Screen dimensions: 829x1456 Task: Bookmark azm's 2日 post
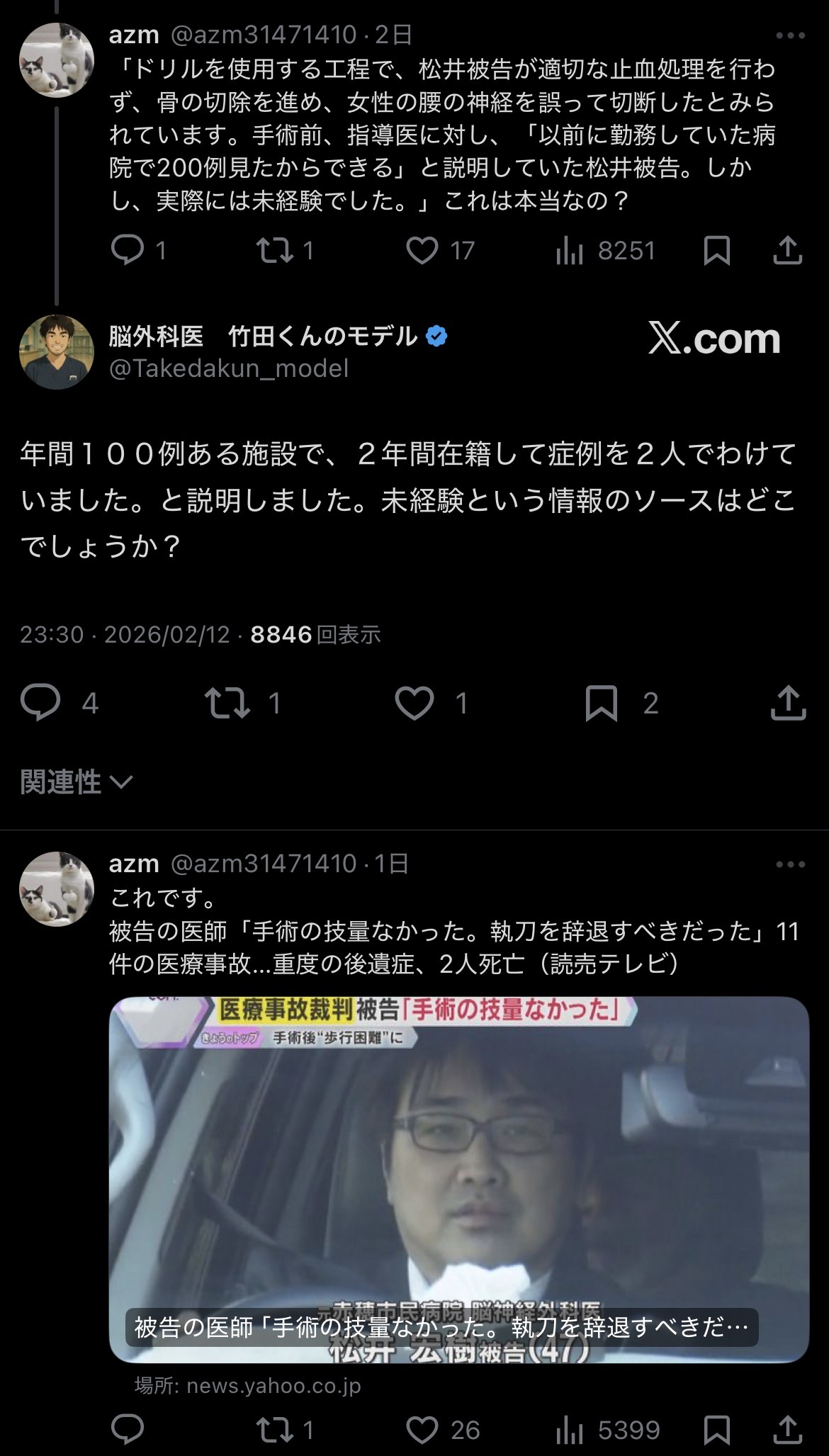(716, 250)
